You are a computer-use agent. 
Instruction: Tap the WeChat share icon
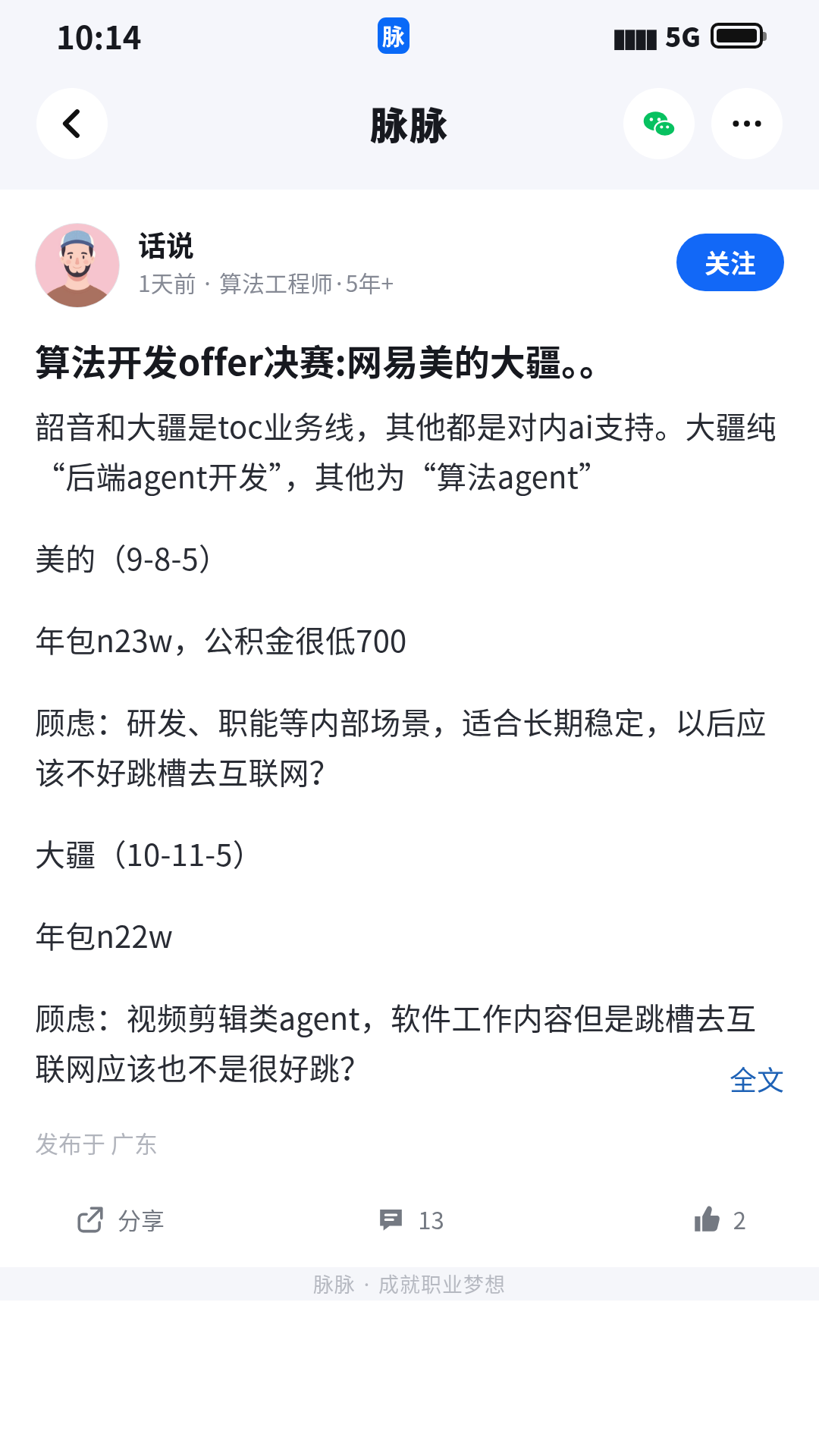[x=659, y=124]
